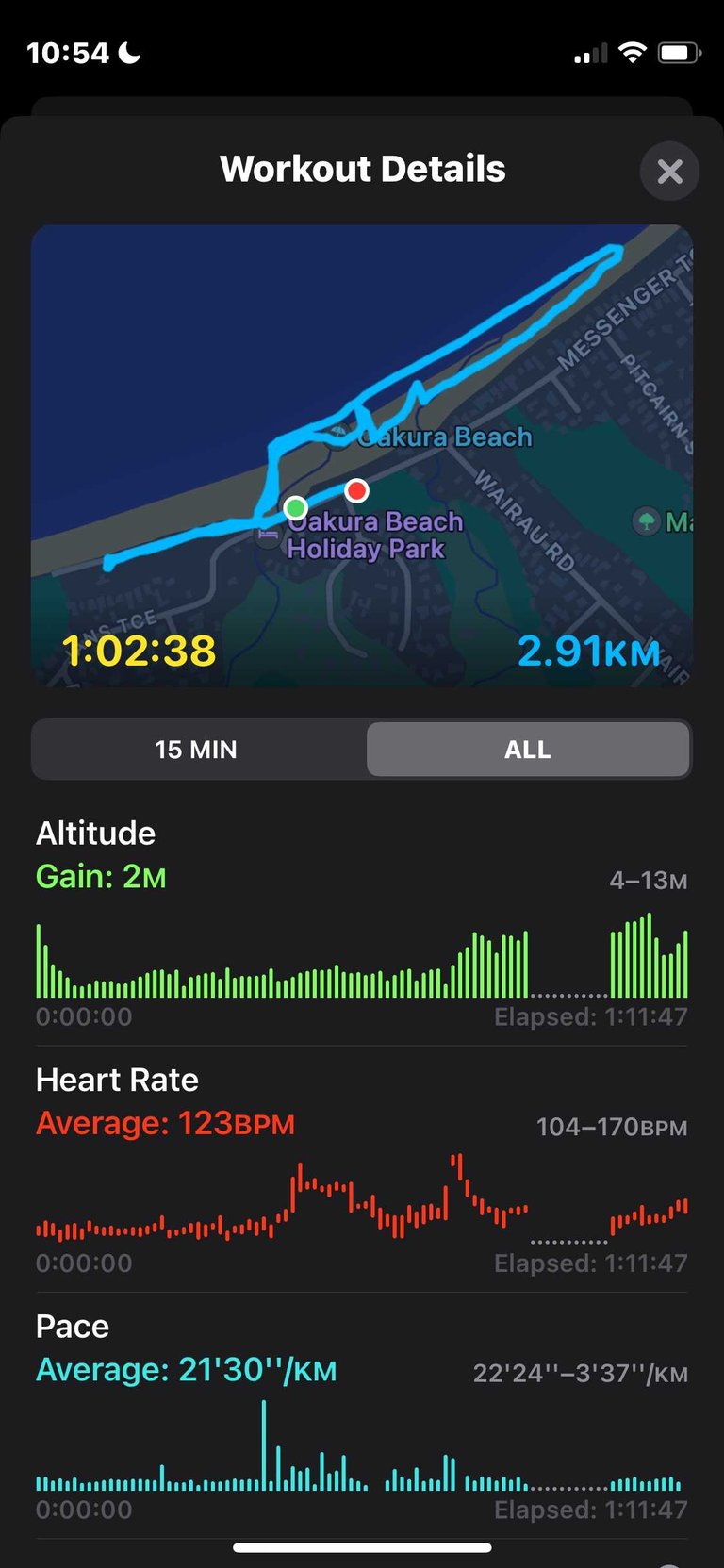
Task: Open the workout route map
Action: [x=362, y=455]
